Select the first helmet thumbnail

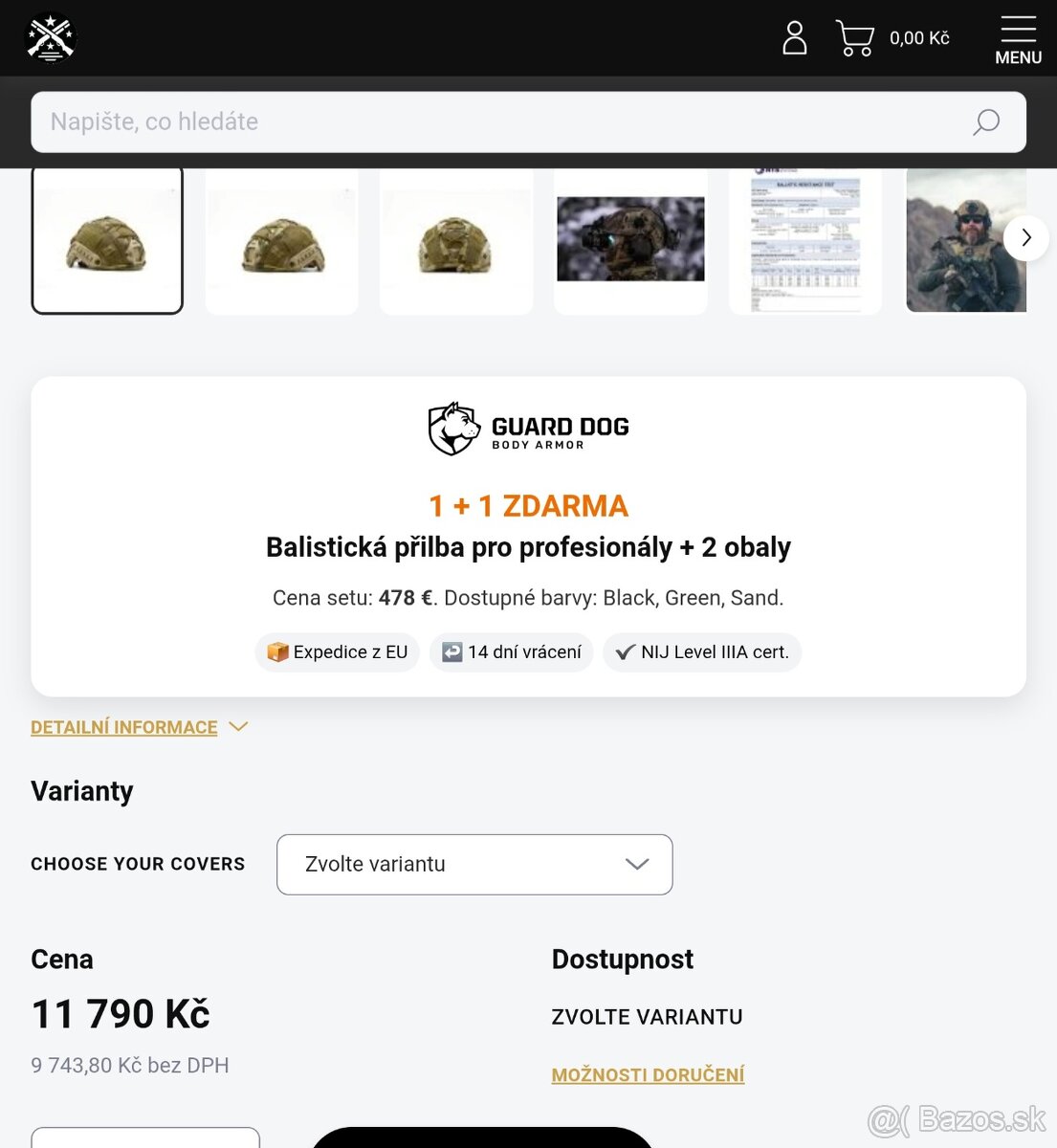coord(107,239)
